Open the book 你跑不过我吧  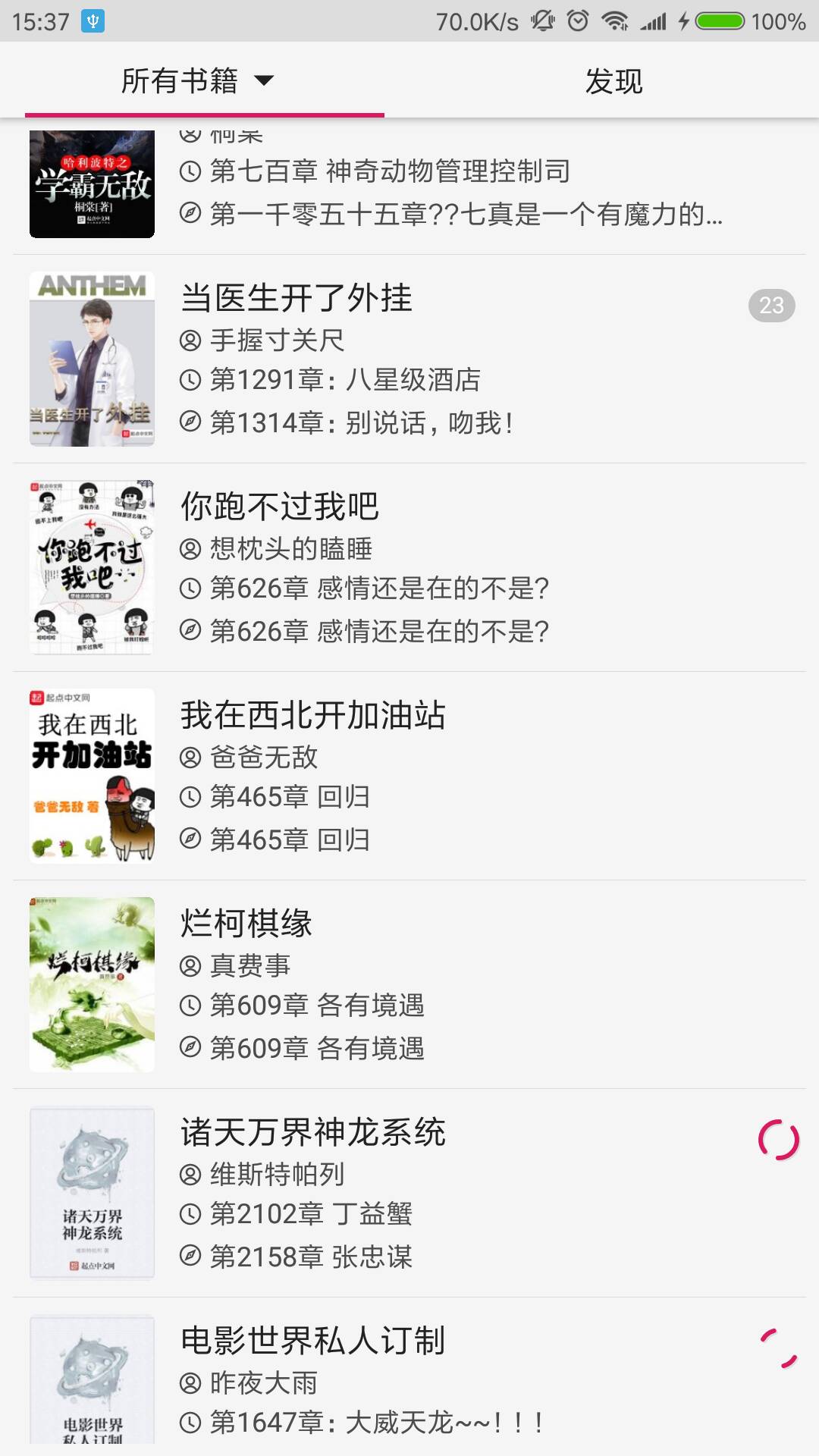point(409,567)
